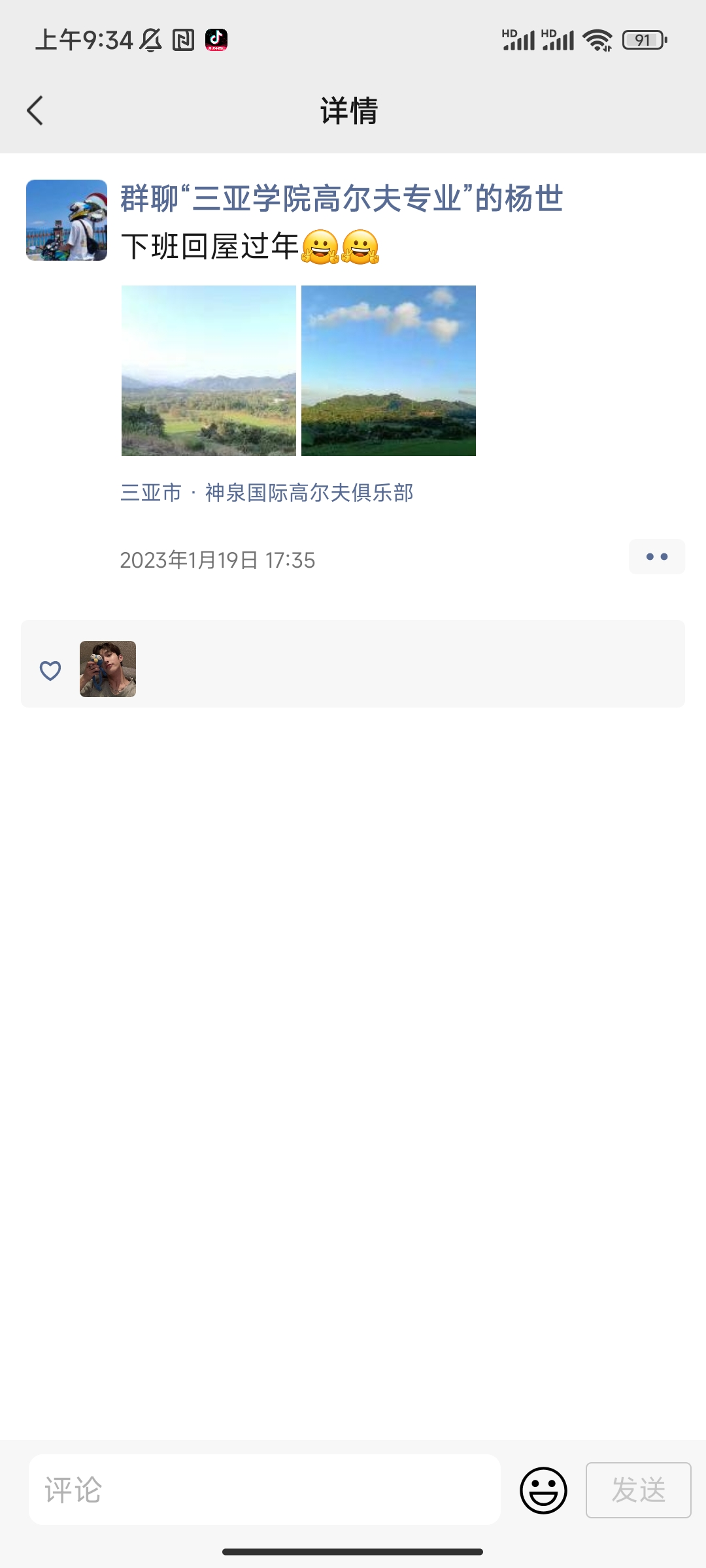706x1568 pixels.
Task: Go back from the 详情 page
Action: point(35,110)
